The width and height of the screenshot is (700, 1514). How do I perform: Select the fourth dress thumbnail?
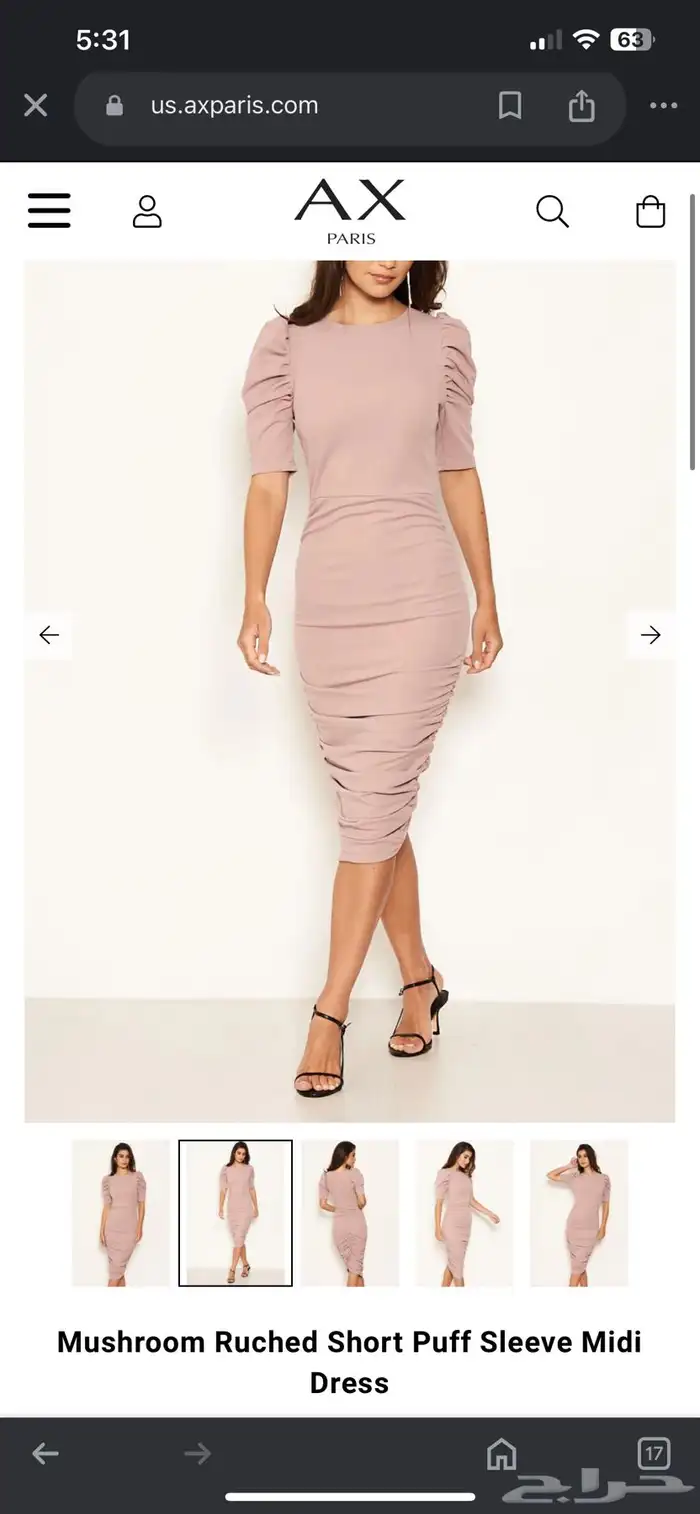tap(464, 1213)
